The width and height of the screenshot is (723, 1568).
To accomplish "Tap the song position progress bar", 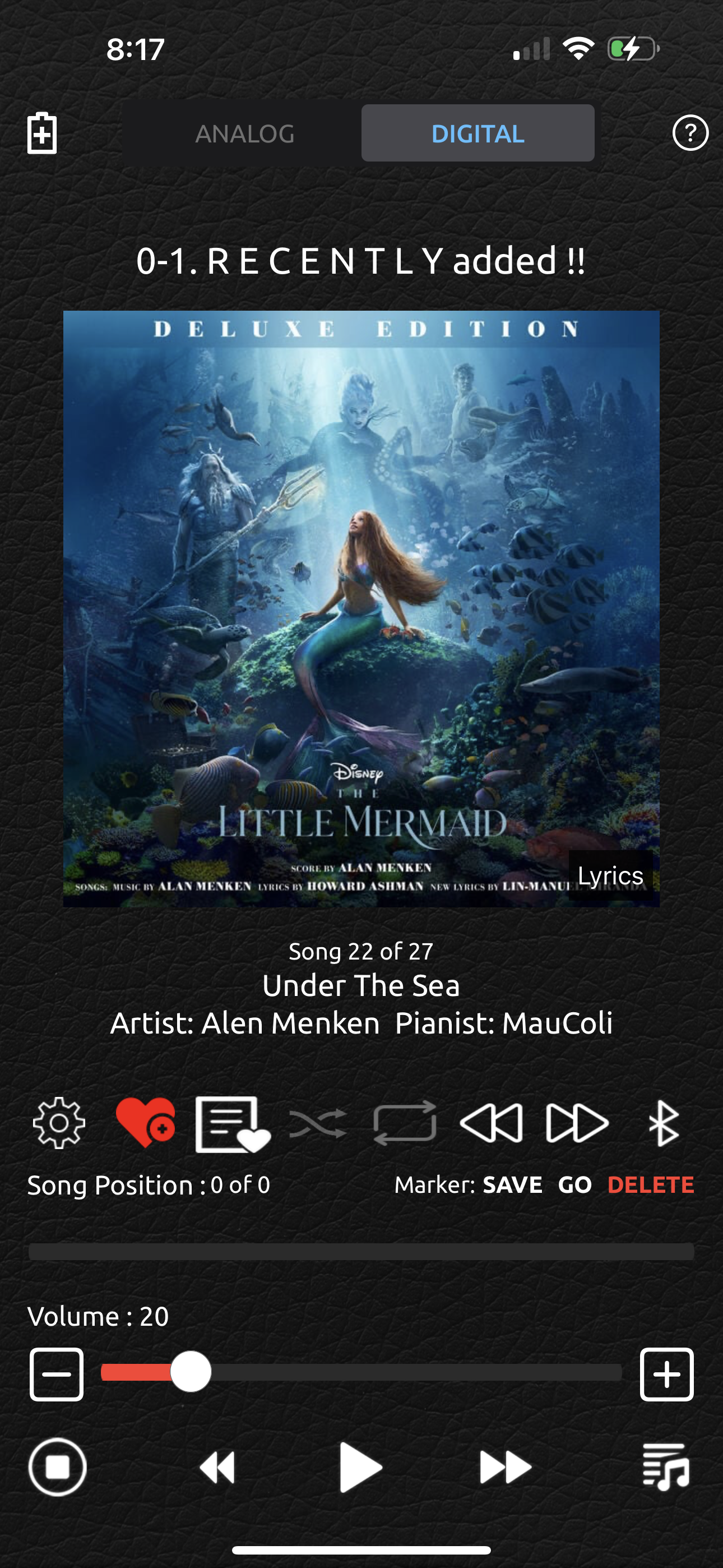I will coord(361,1252).
